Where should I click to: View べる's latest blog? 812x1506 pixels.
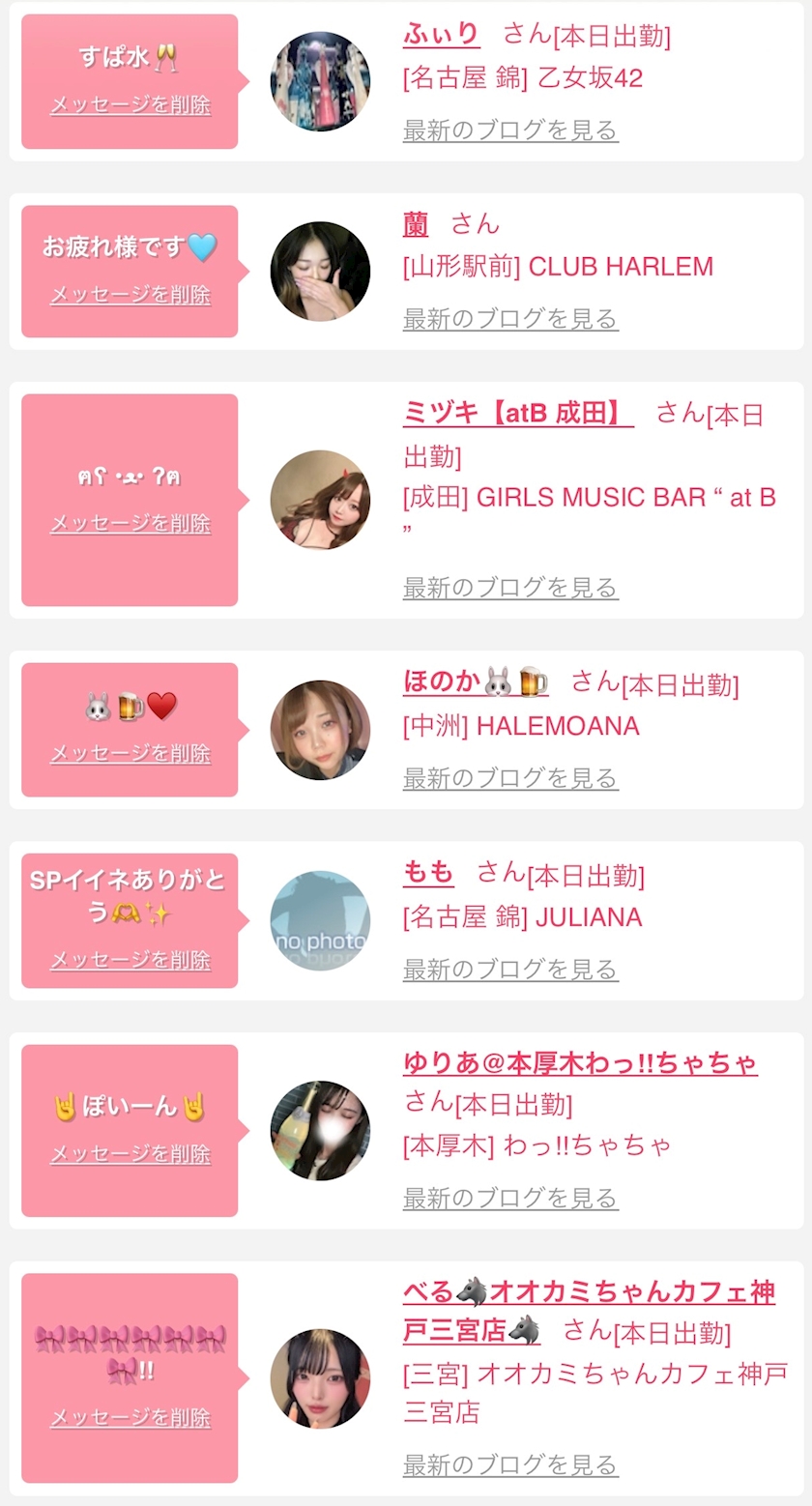pyautogui.click(x=509, y=1465)
